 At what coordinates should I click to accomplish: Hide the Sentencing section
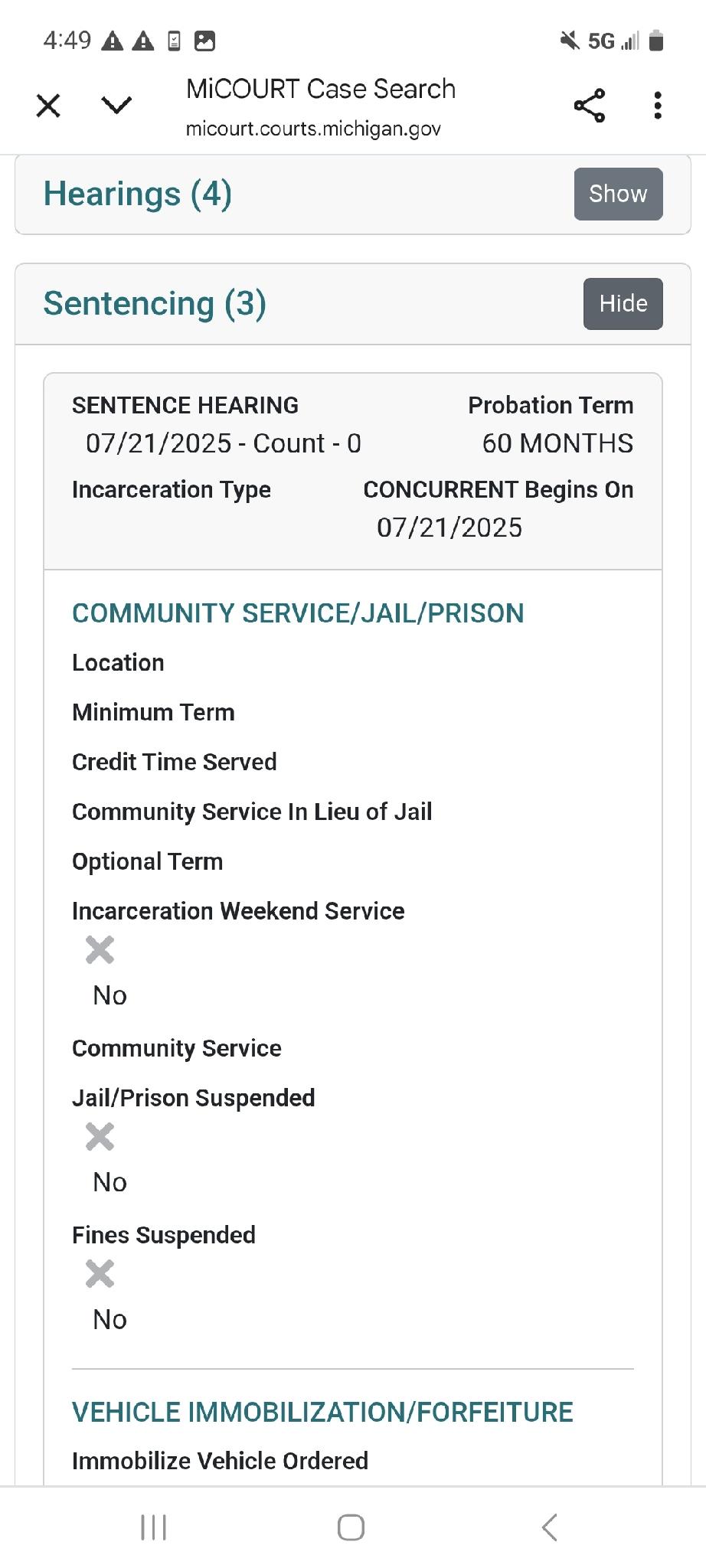point(623,304)
